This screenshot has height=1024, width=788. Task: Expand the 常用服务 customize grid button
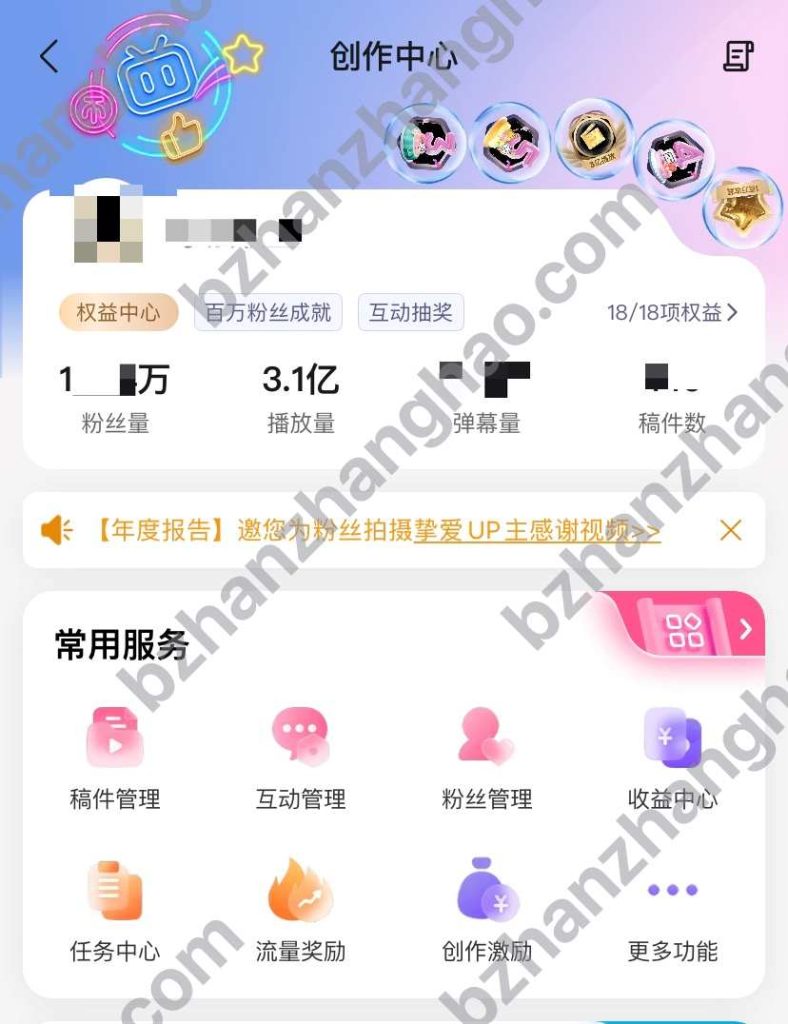click(x=700, y=629)
